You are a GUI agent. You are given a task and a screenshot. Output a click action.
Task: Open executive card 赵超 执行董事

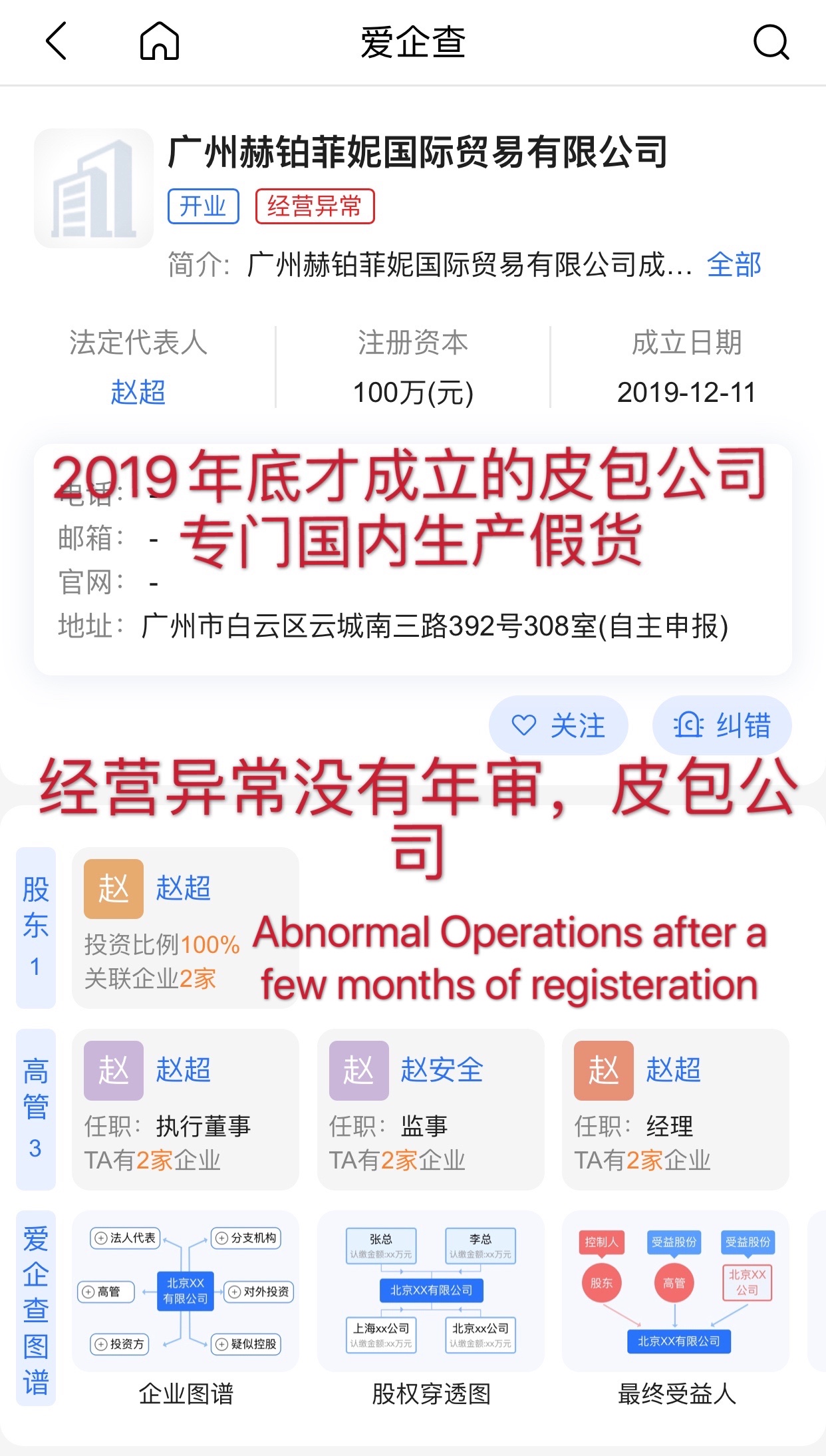point(185,1109)
